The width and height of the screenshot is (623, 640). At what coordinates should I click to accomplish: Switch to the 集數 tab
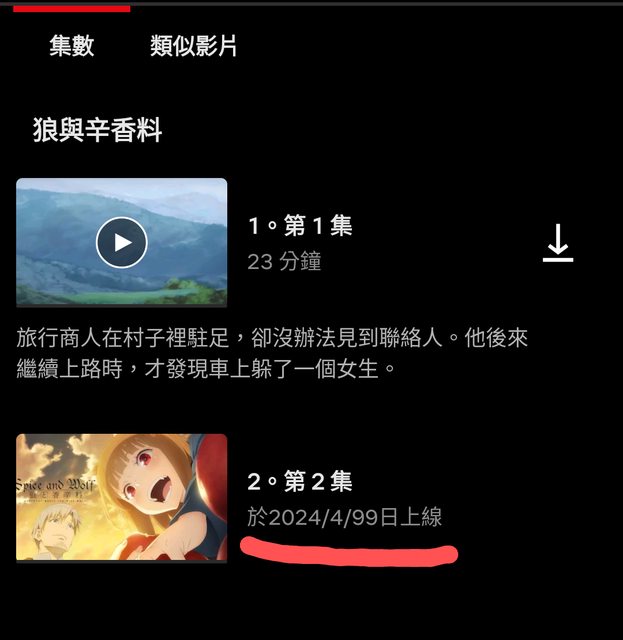(x=72, y=46)
